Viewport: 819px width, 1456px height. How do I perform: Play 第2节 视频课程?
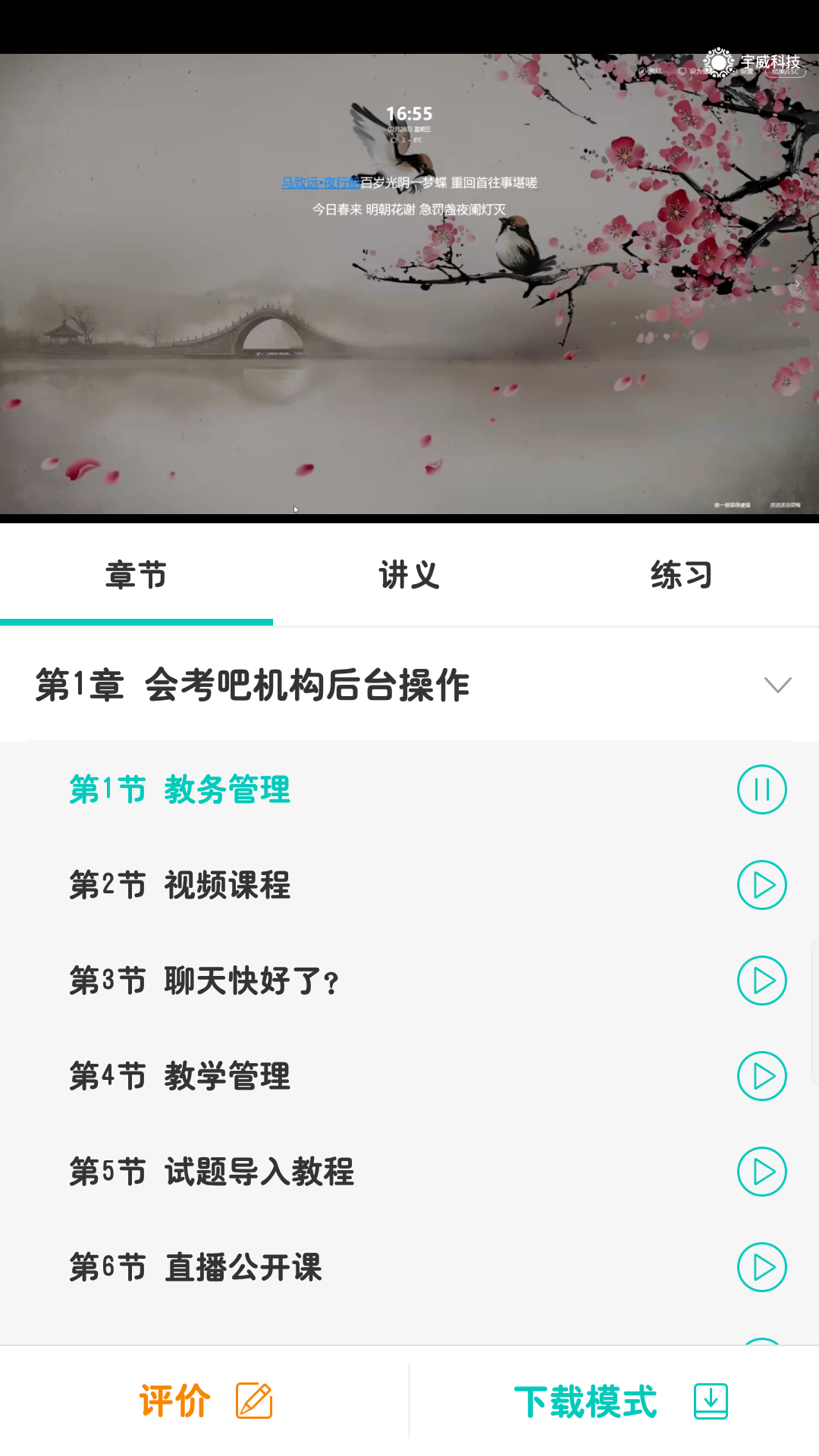(x=761, y=885)
